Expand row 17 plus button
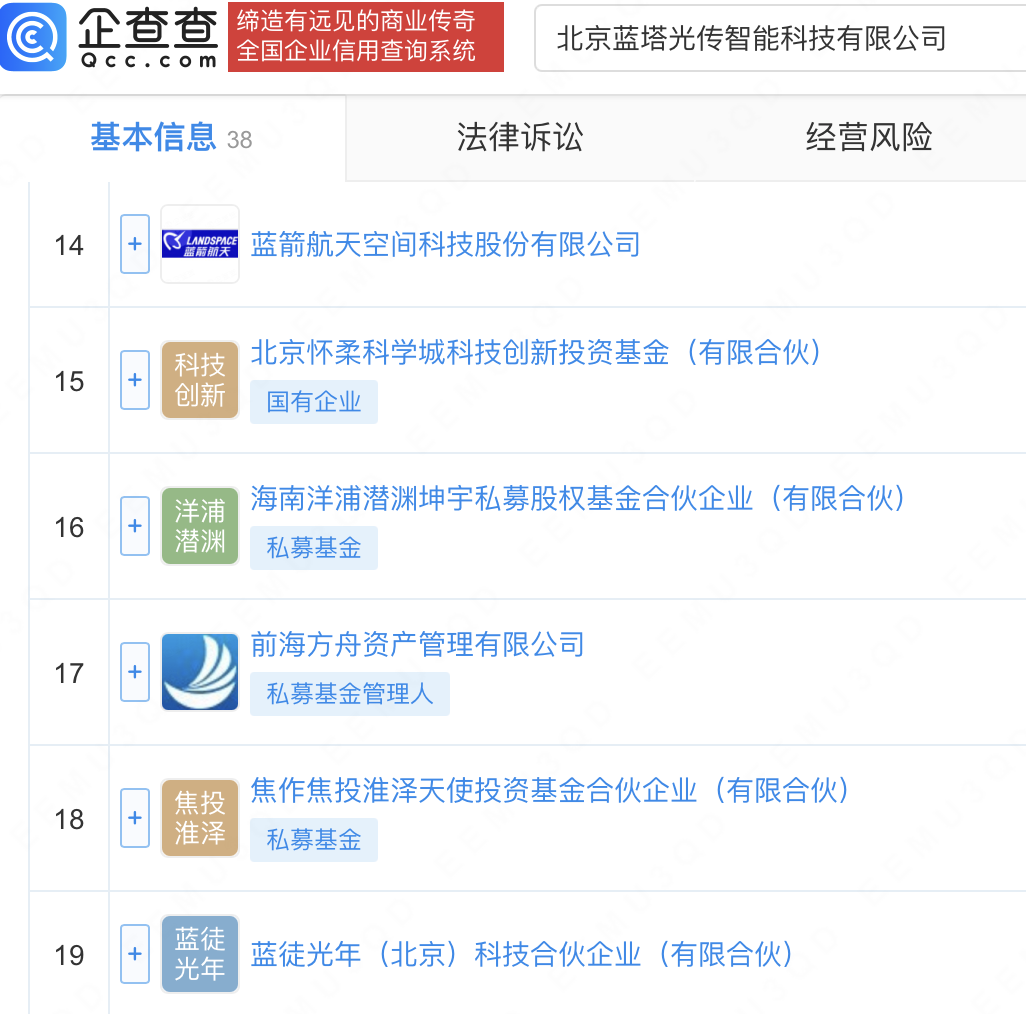The width and height of the screenshot is (1026, 1014). click(x=135, y=672)
